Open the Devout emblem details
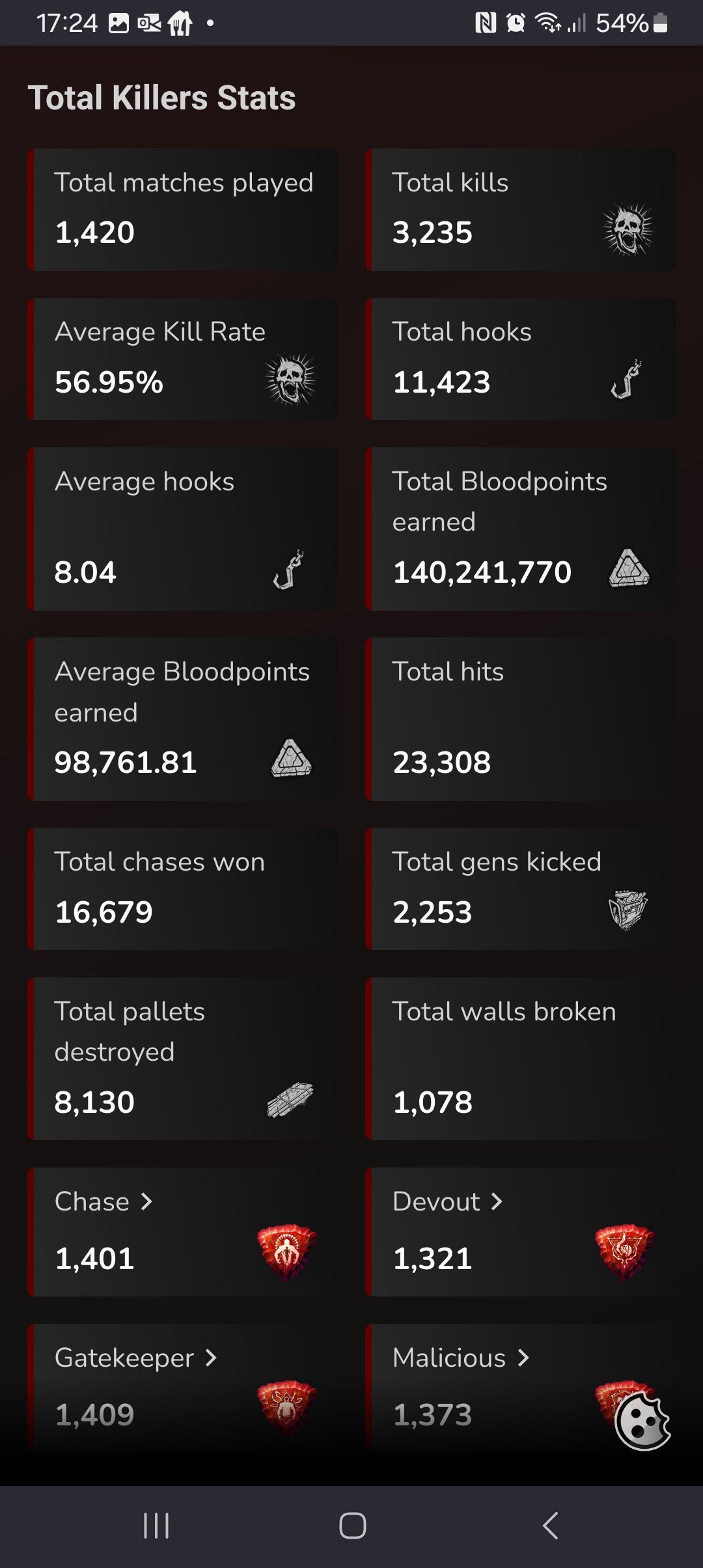The width and height of the screenshot is (703, 1568). [x=448, y=1202]
